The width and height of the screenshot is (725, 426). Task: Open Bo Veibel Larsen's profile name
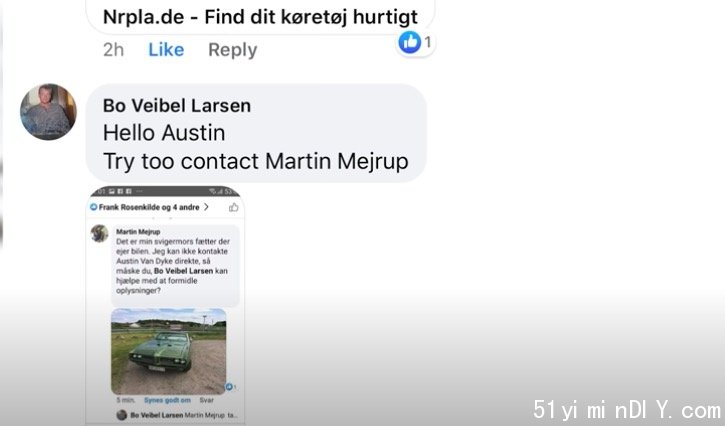tap(177, 106)
